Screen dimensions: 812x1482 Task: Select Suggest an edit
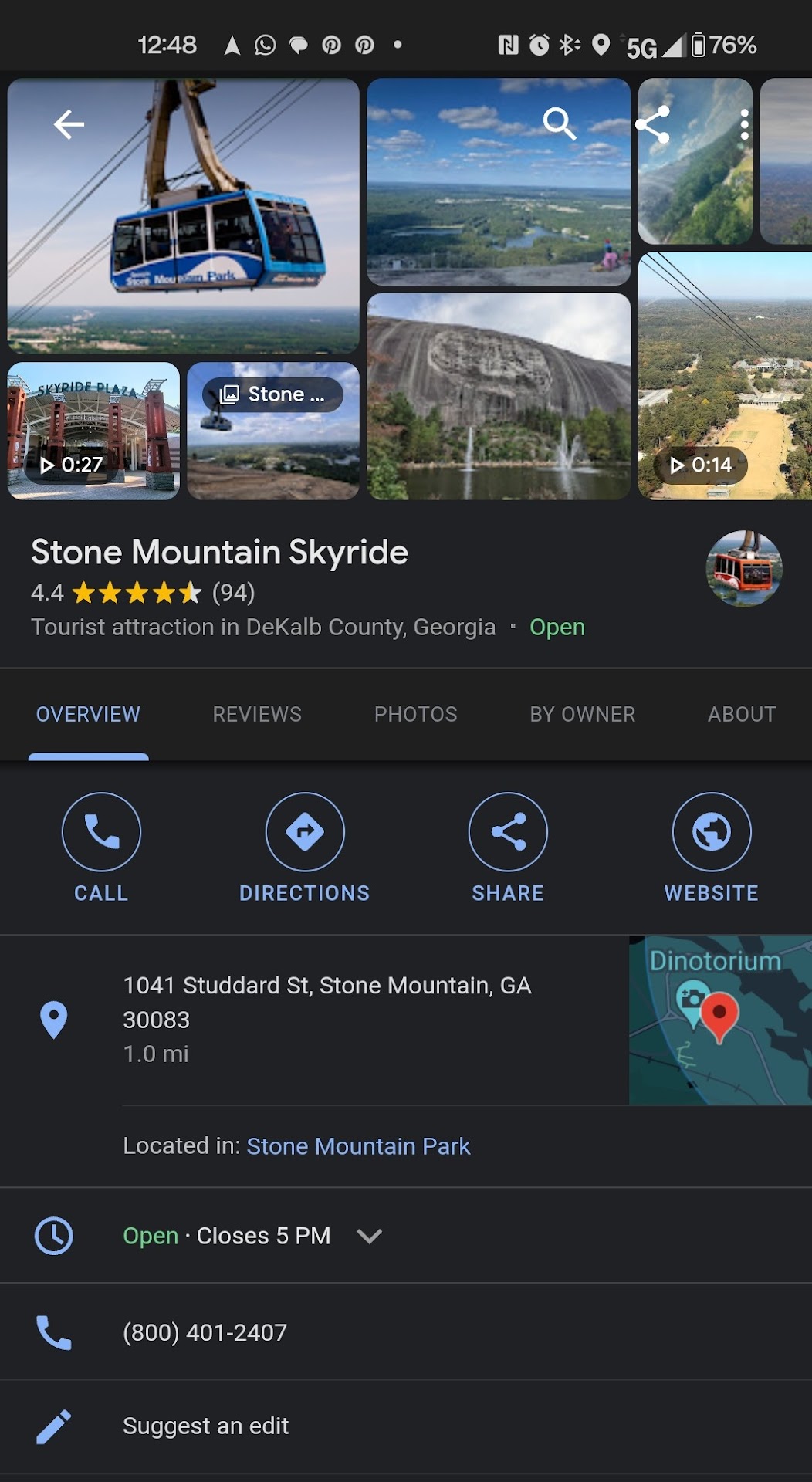click(205, 1426)
